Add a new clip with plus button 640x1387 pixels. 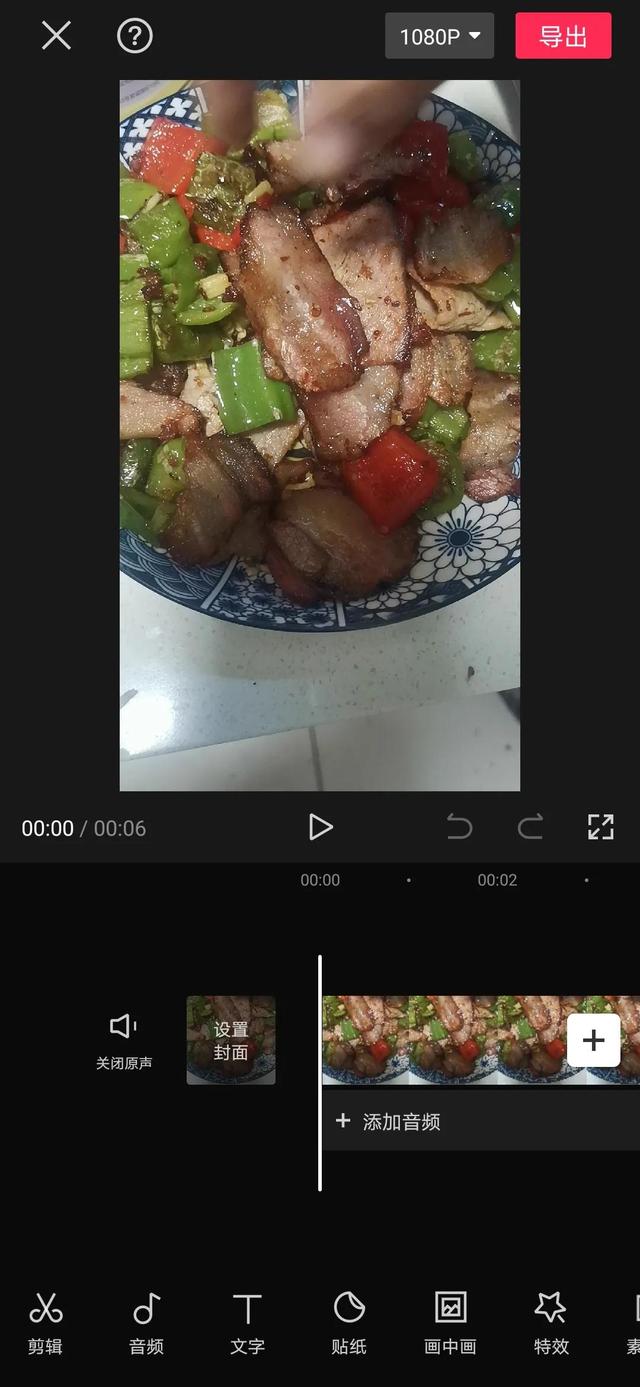point(594,1040)
